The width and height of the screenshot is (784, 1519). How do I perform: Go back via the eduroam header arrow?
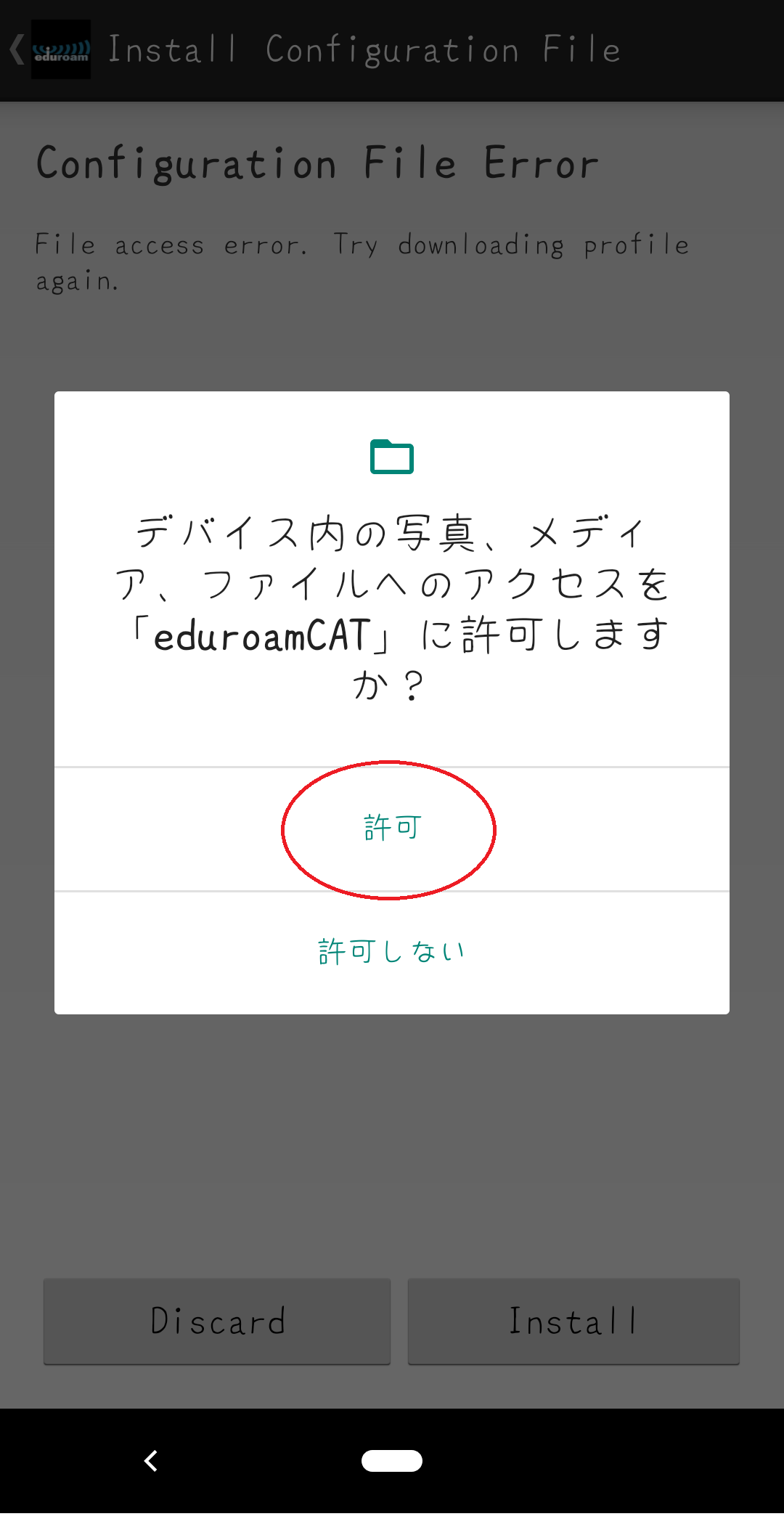click(17, 49)
